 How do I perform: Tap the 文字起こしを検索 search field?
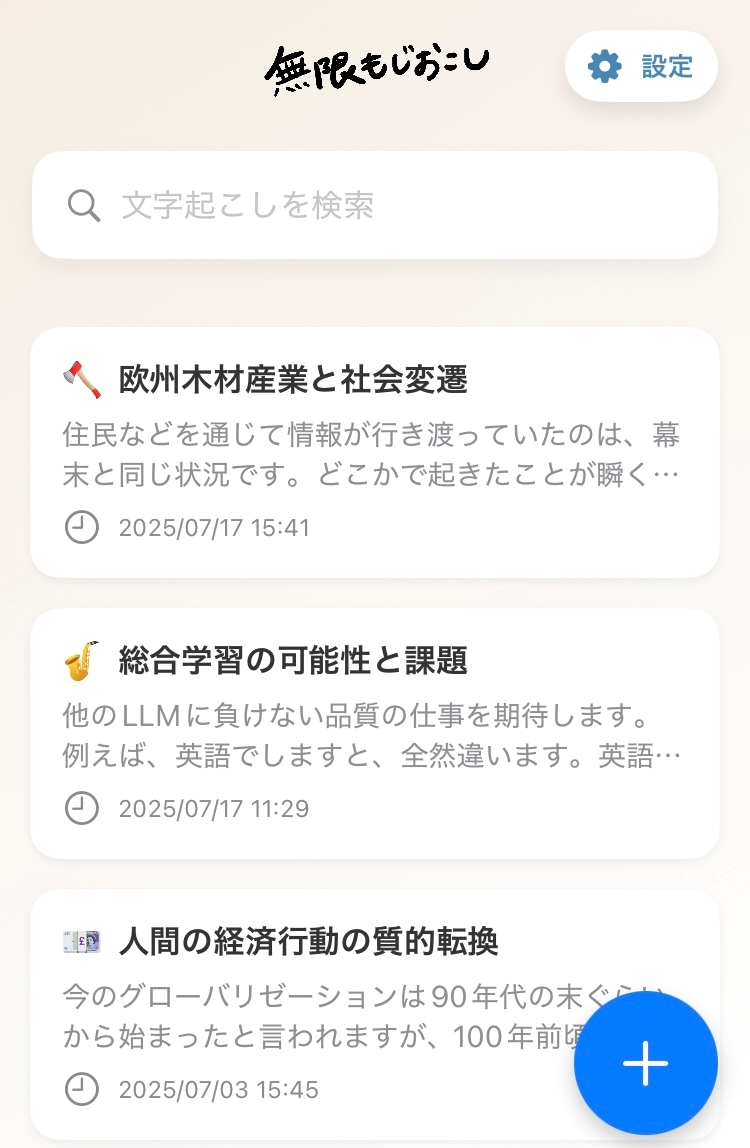click(375, 205)
